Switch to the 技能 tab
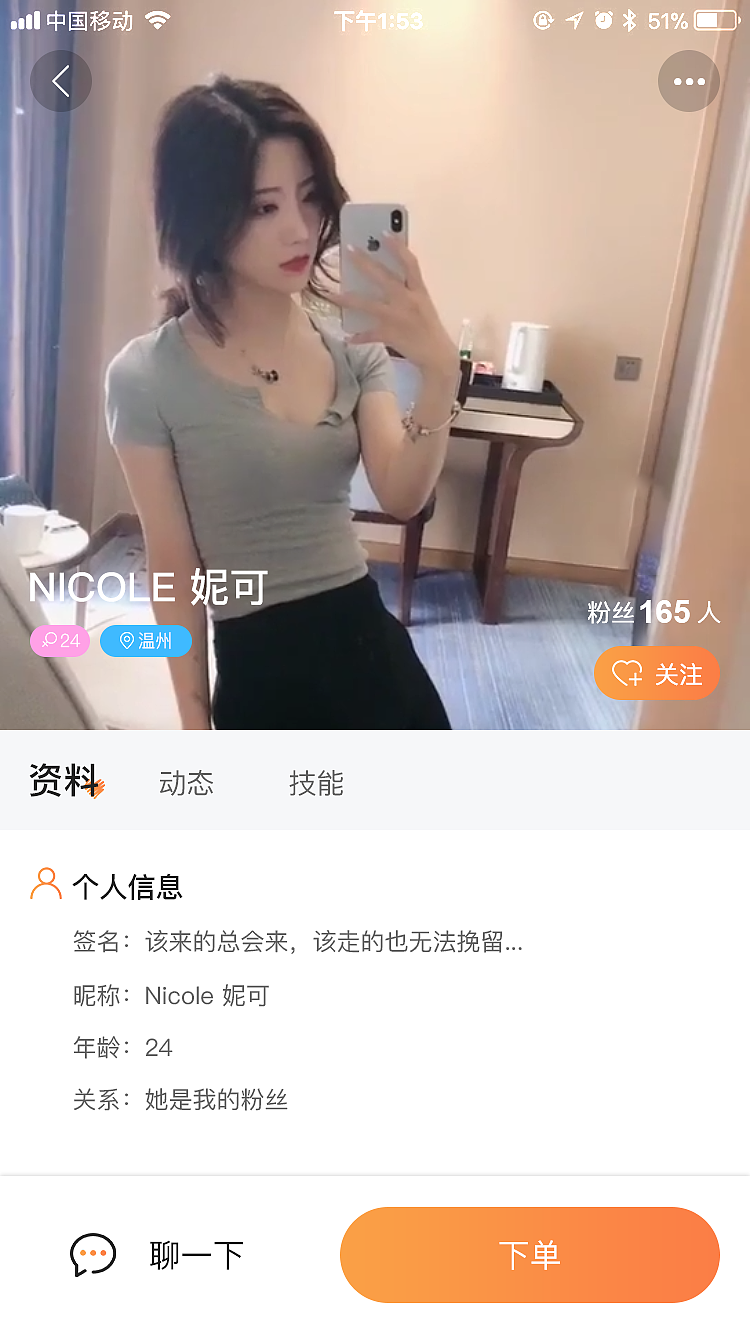Screen dimensions: 750x1334 pyautogui.click(x=317, y=784)
